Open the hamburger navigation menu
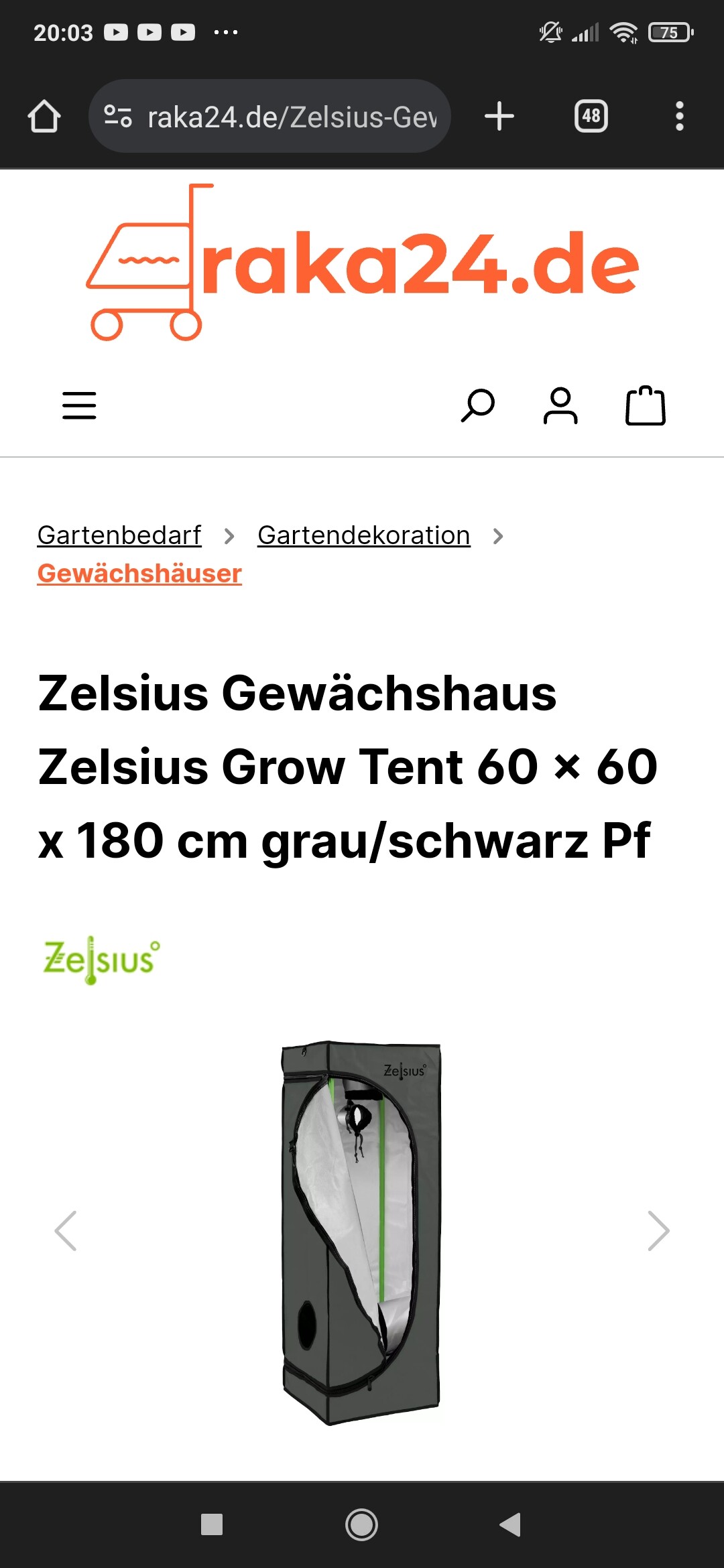Viewport: 724px width, 1568px height. pos(79,406)
